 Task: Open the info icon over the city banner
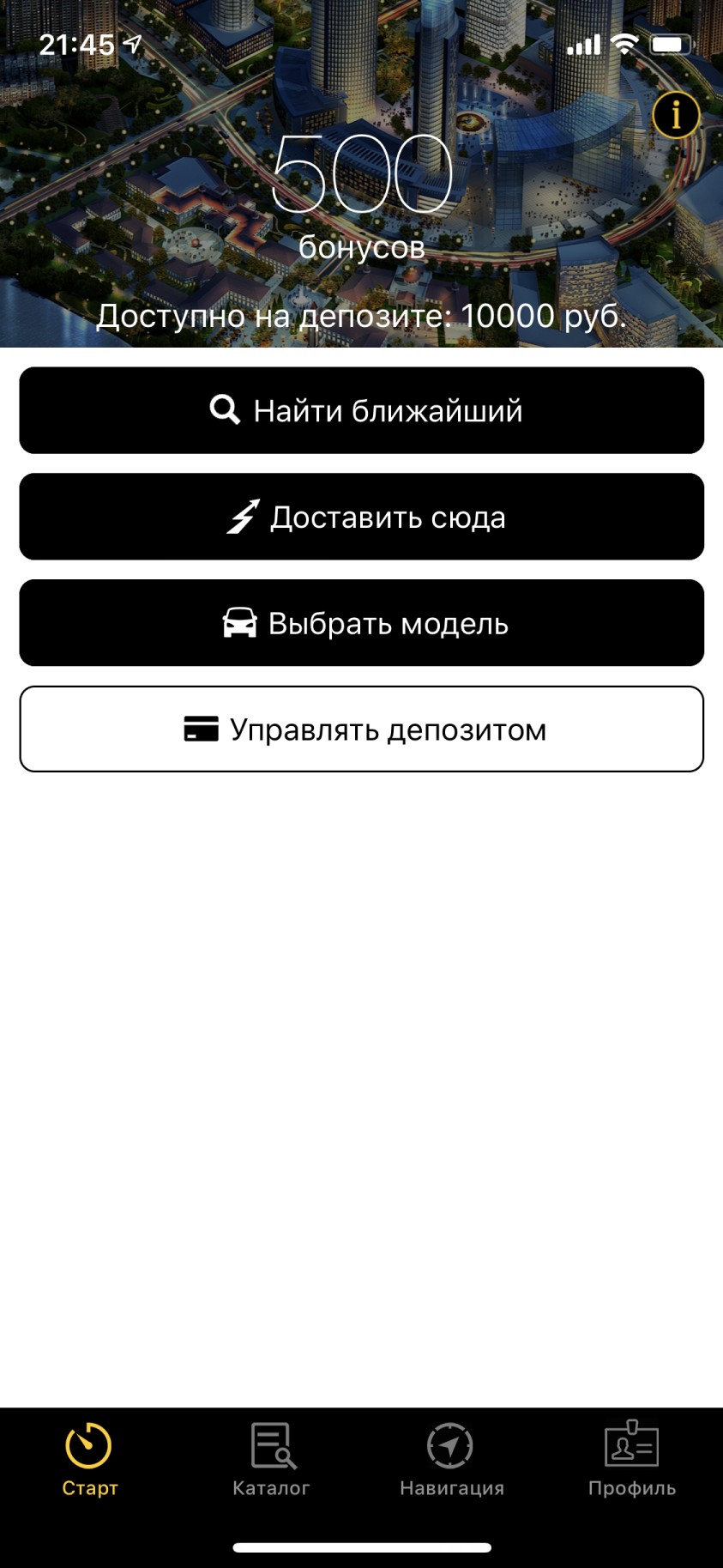(x=676, y=115)
